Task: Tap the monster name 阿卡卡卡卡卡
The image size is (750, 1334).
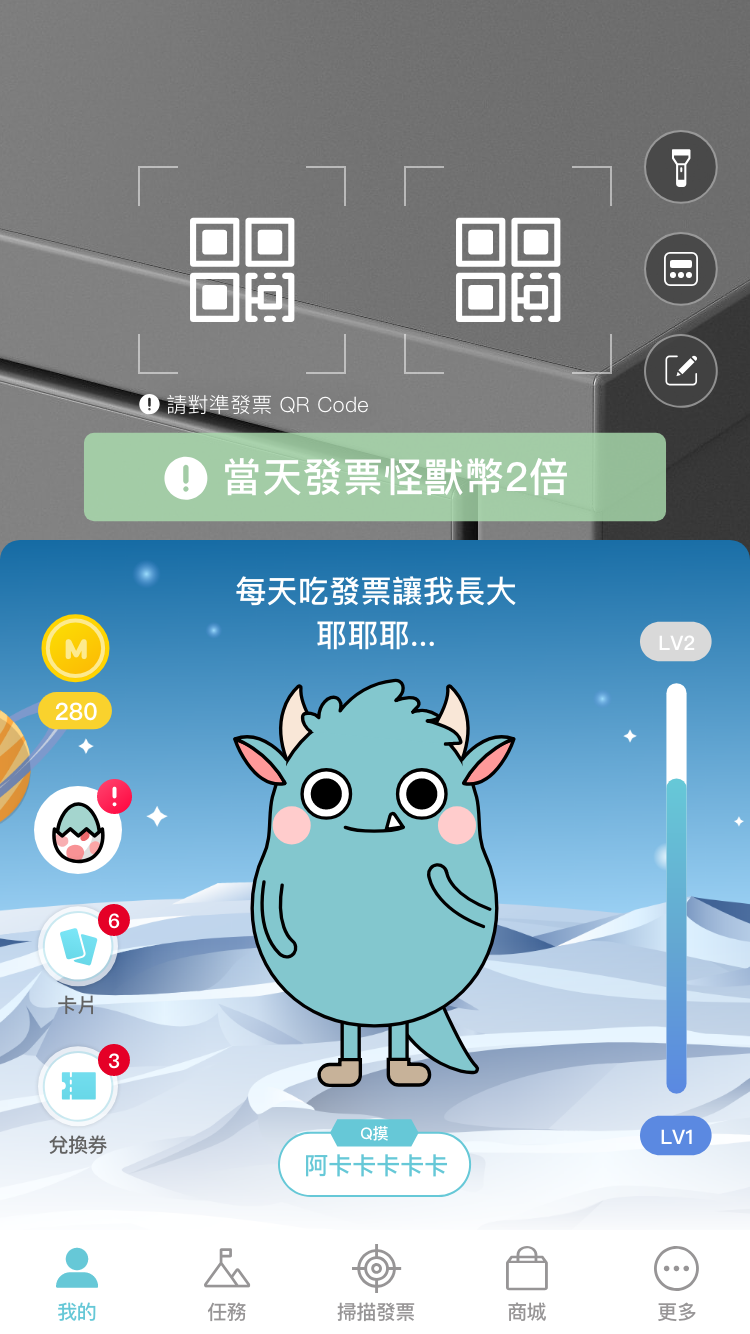Action: click(x=374, y=1165)
